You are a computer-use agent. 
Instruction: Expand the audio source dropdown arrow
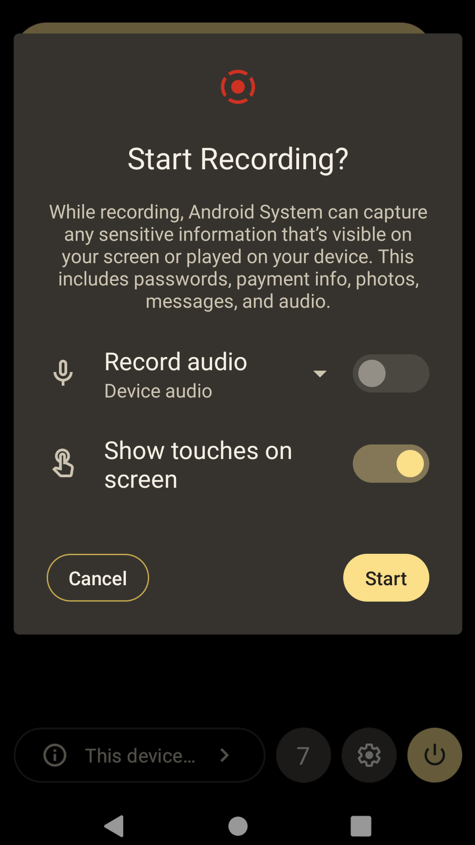click(x=320, y=373)
